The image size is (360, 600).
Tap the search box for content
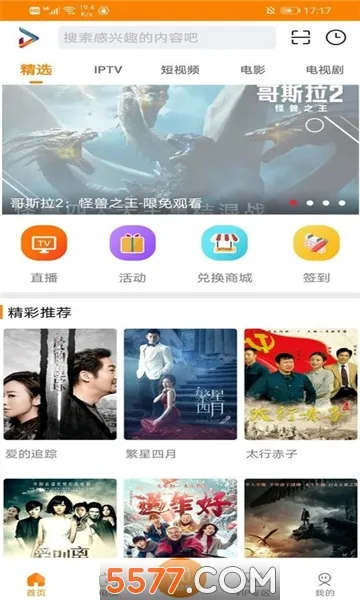[167, 38]
